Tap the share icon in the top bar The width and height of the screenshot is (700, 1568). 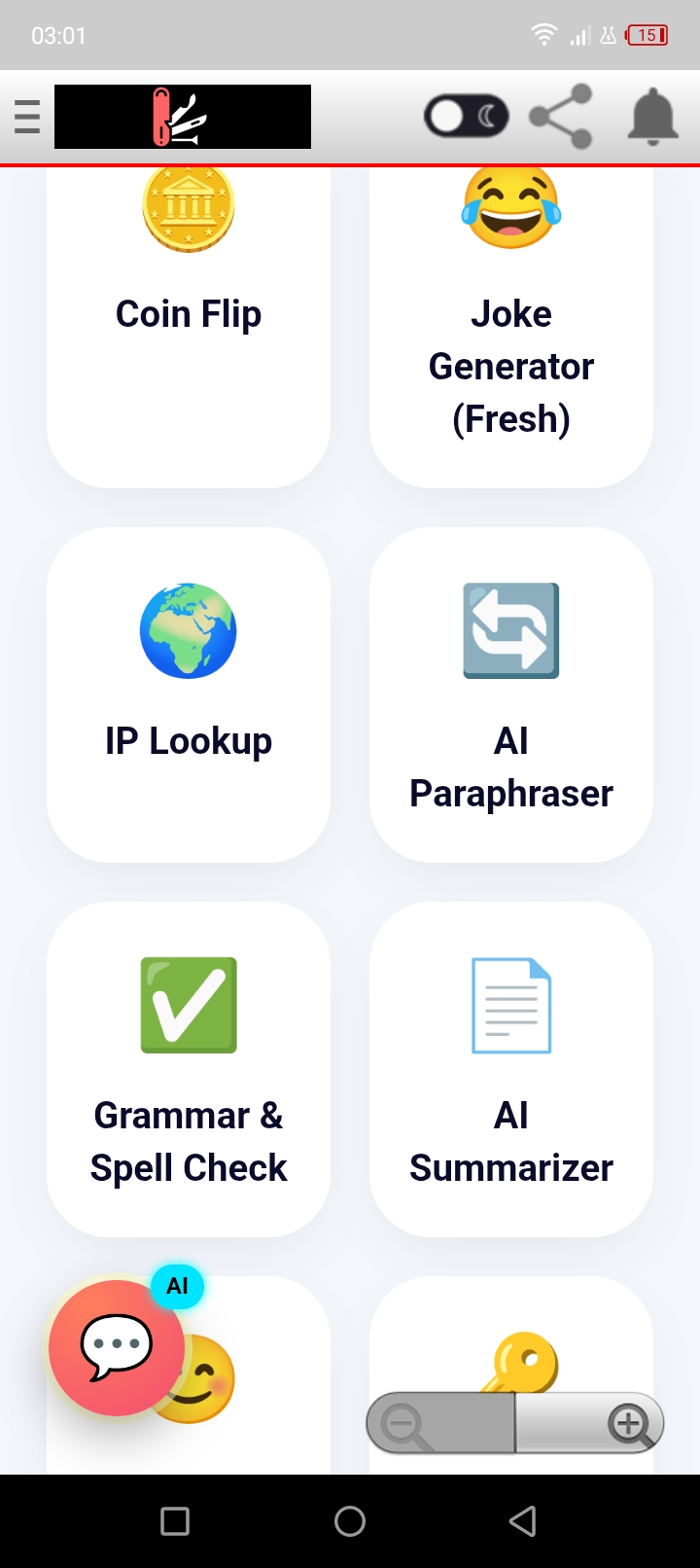click(561, 117)
